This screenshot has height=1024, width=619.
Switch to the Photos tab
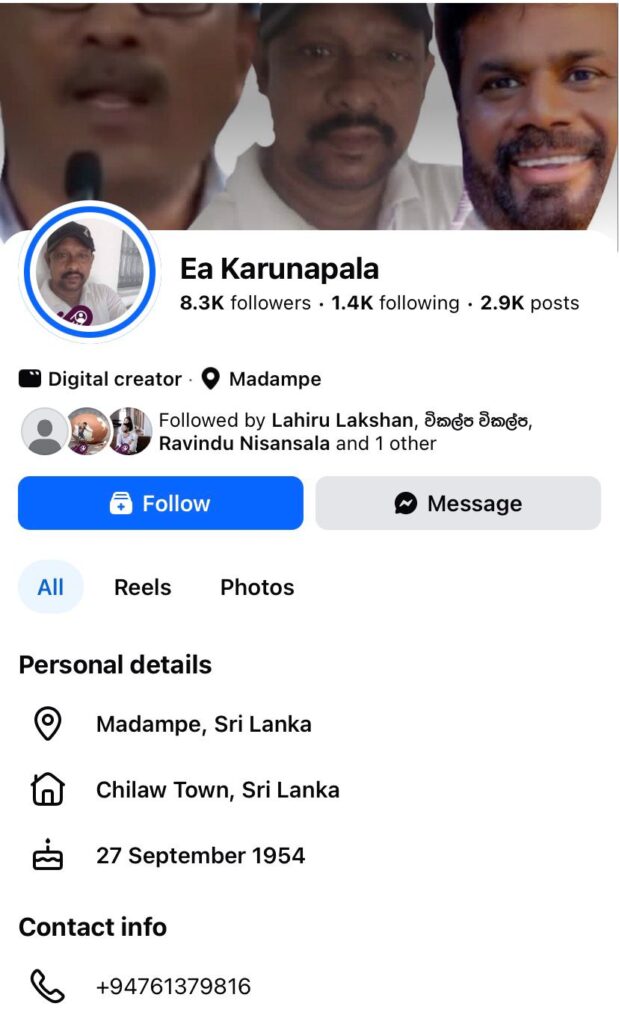click(x=257, y=587)
